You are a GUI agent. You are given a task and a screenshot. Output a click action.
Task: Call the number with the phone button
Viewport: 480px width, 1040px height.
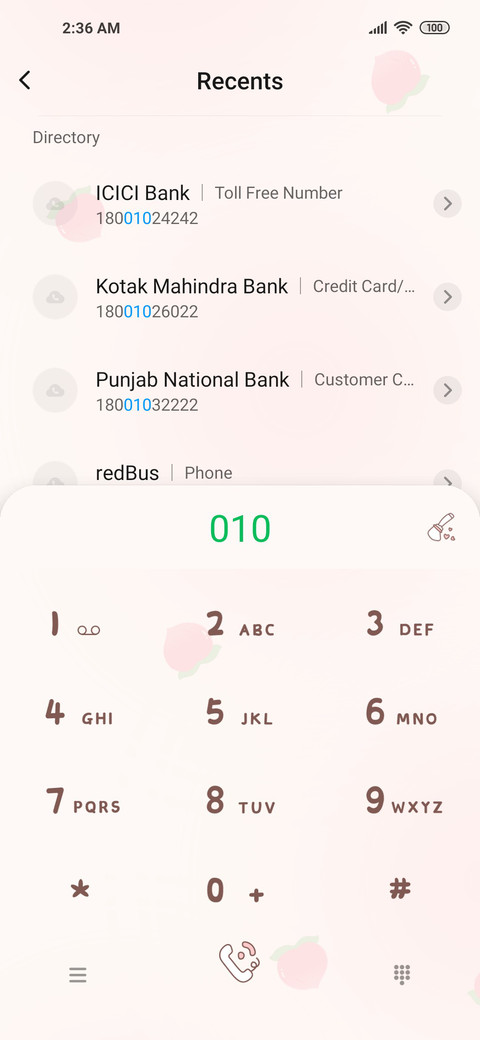[x=239, y=961]
